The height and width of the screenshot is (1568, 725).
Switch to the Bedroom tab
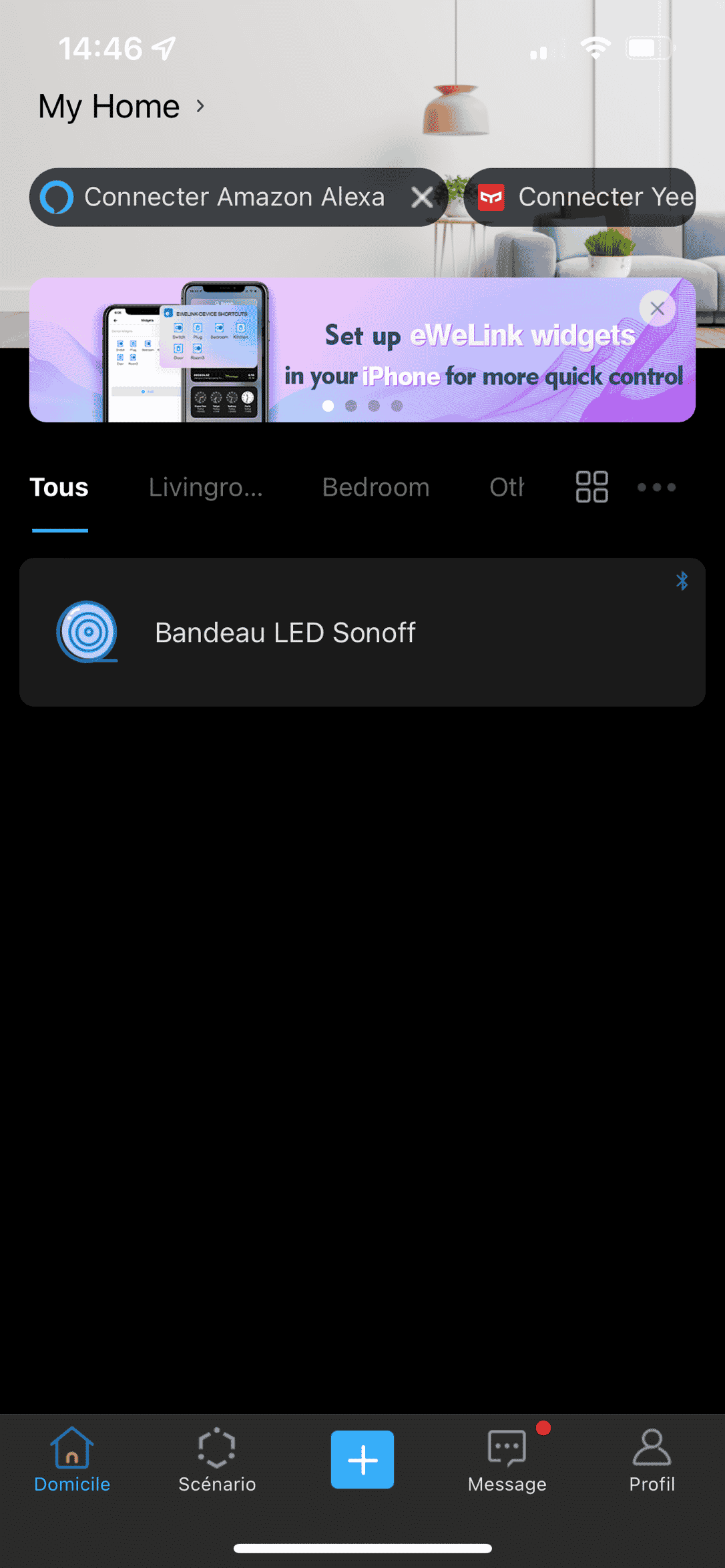[x=376, y=487]
